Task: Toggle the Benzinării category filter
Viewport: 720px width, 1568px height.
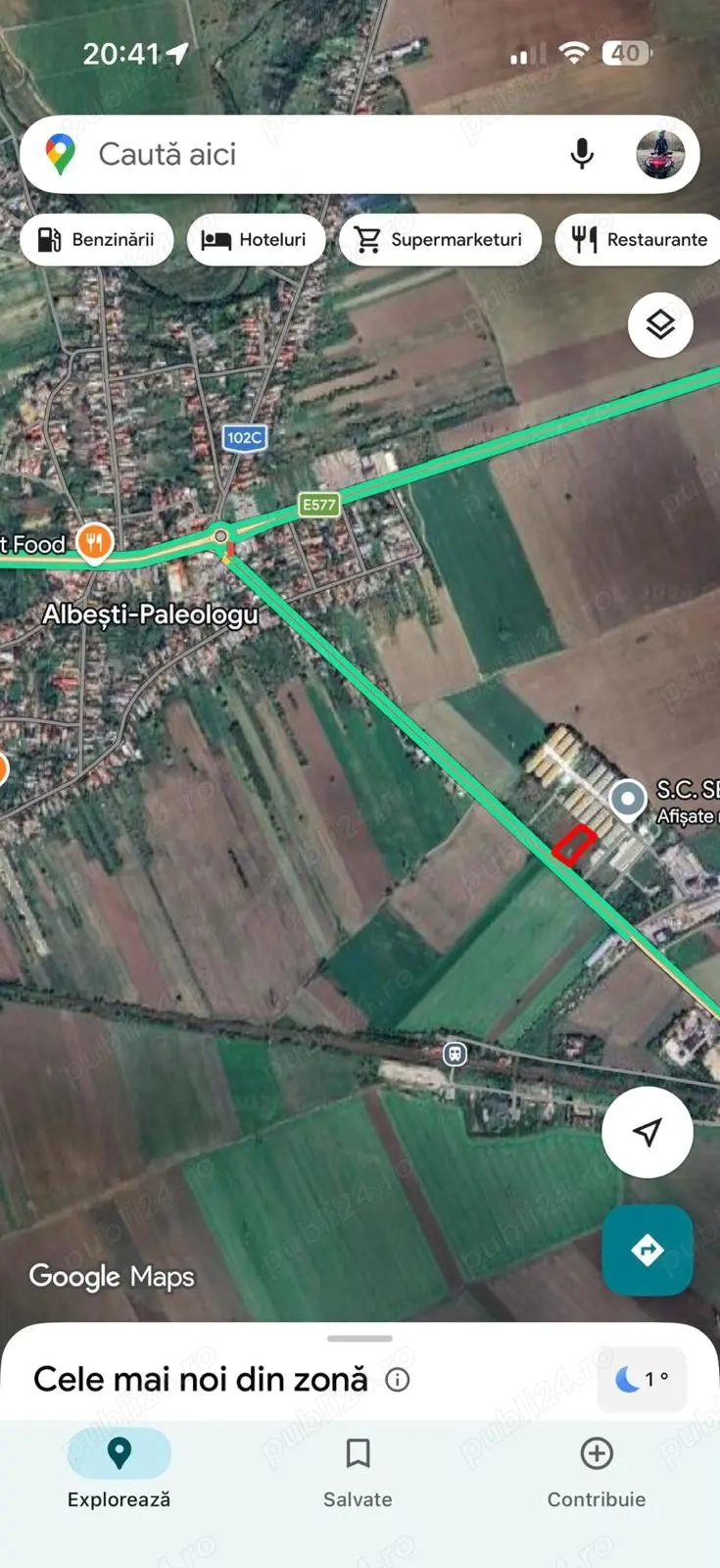Action: tap(96, 239)
